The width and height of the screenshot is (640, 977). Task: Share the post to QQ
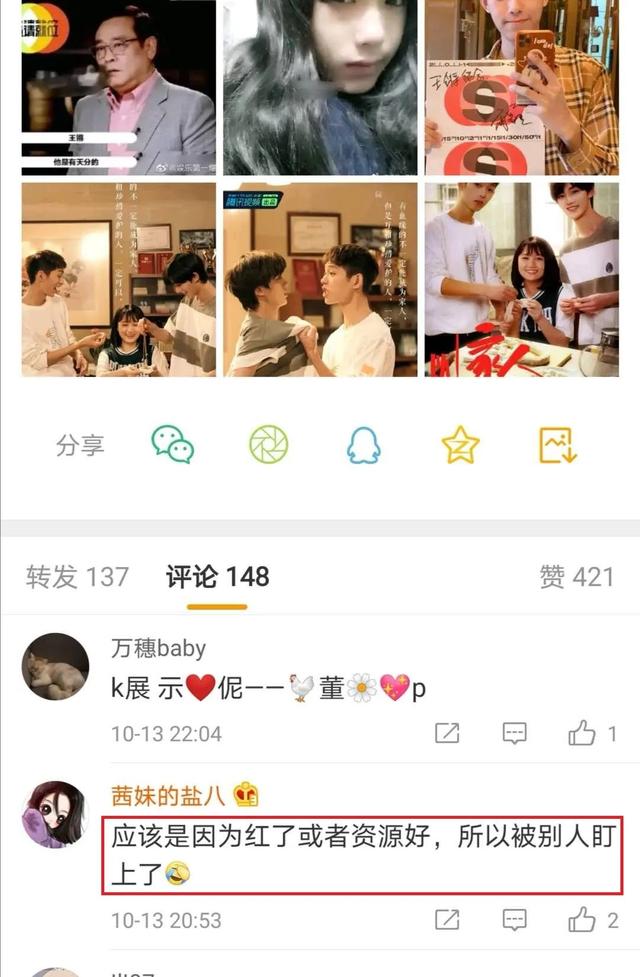[363, 445]
